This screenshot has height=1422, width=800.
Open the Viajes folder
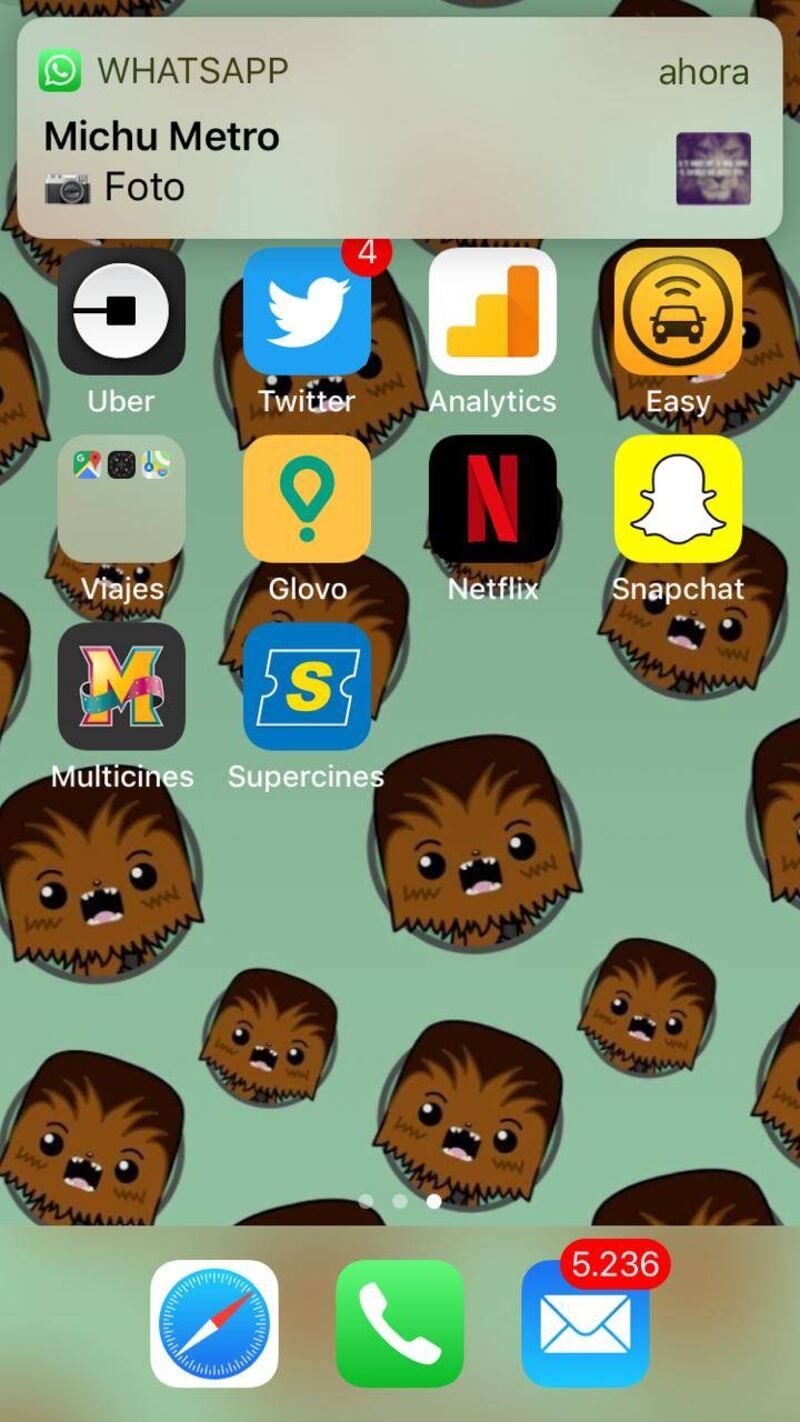[121, 499]
